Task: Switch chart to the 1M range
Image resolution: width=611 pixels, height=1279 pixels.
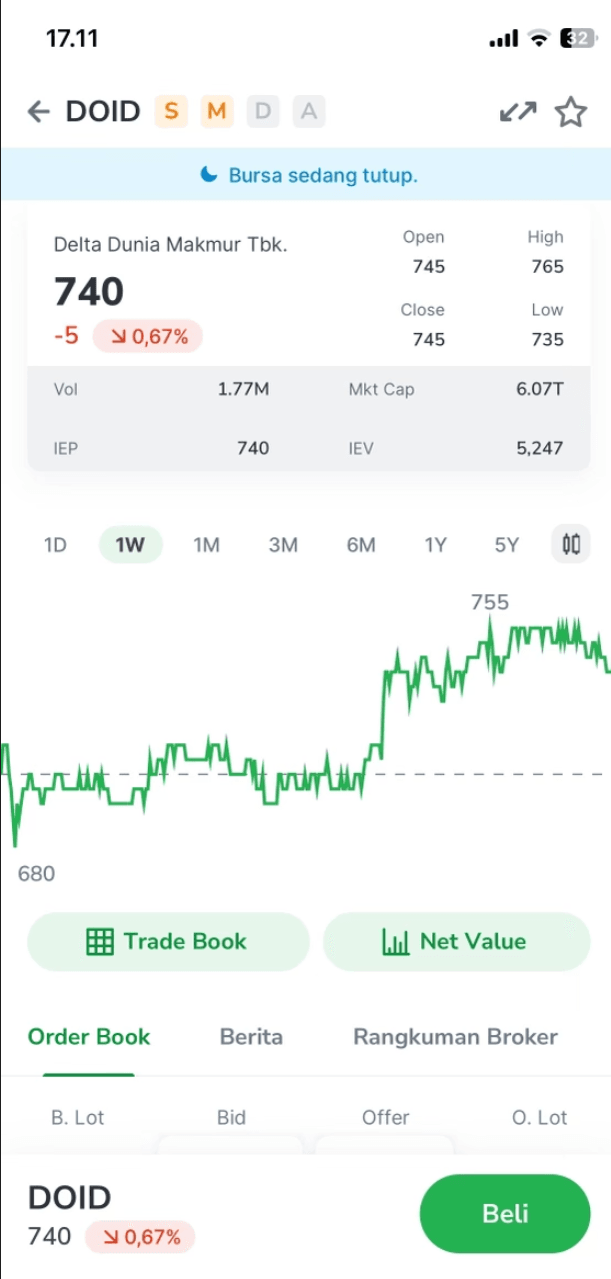Action: [206, 545]
